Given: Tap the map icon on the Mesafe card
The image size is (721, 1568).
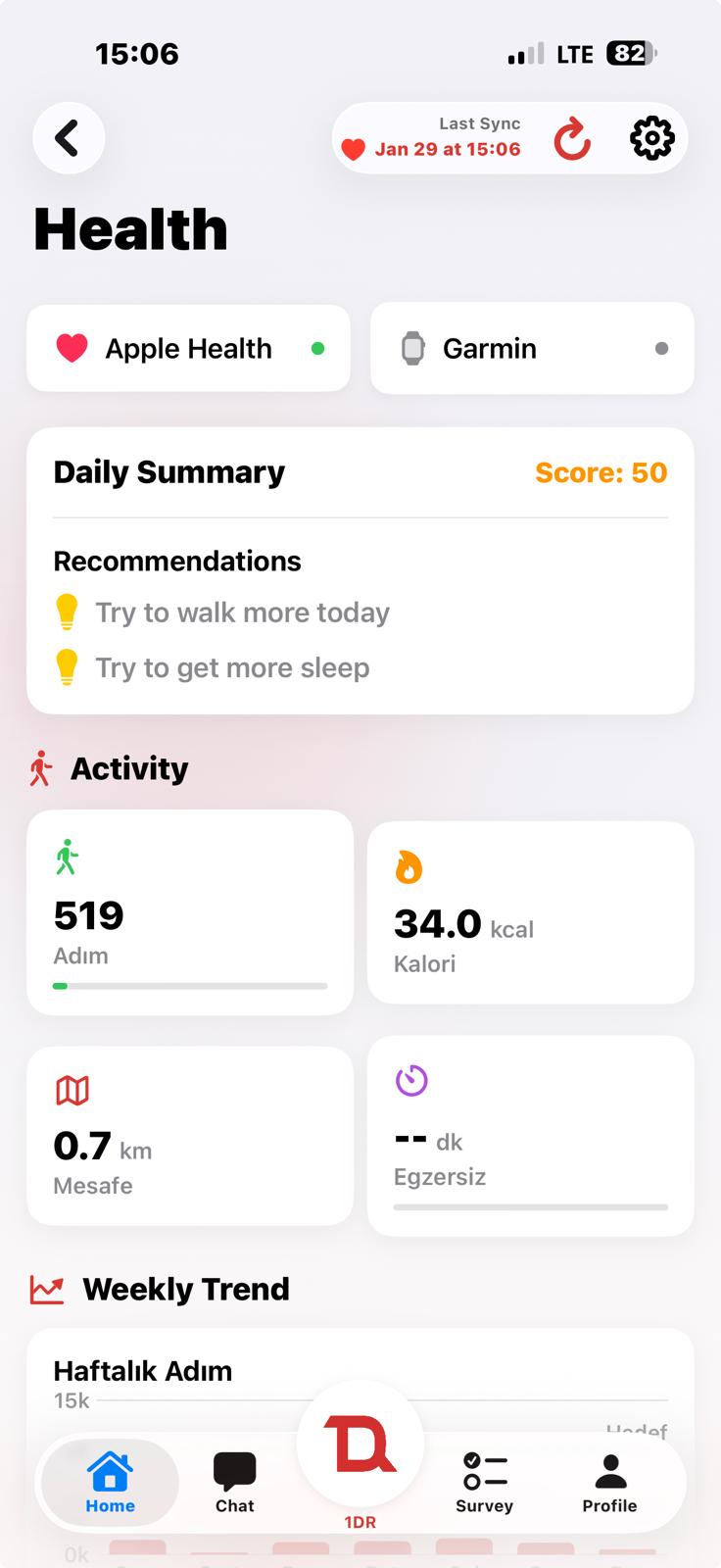Looking at the screenshot, I should point(70,1089).
